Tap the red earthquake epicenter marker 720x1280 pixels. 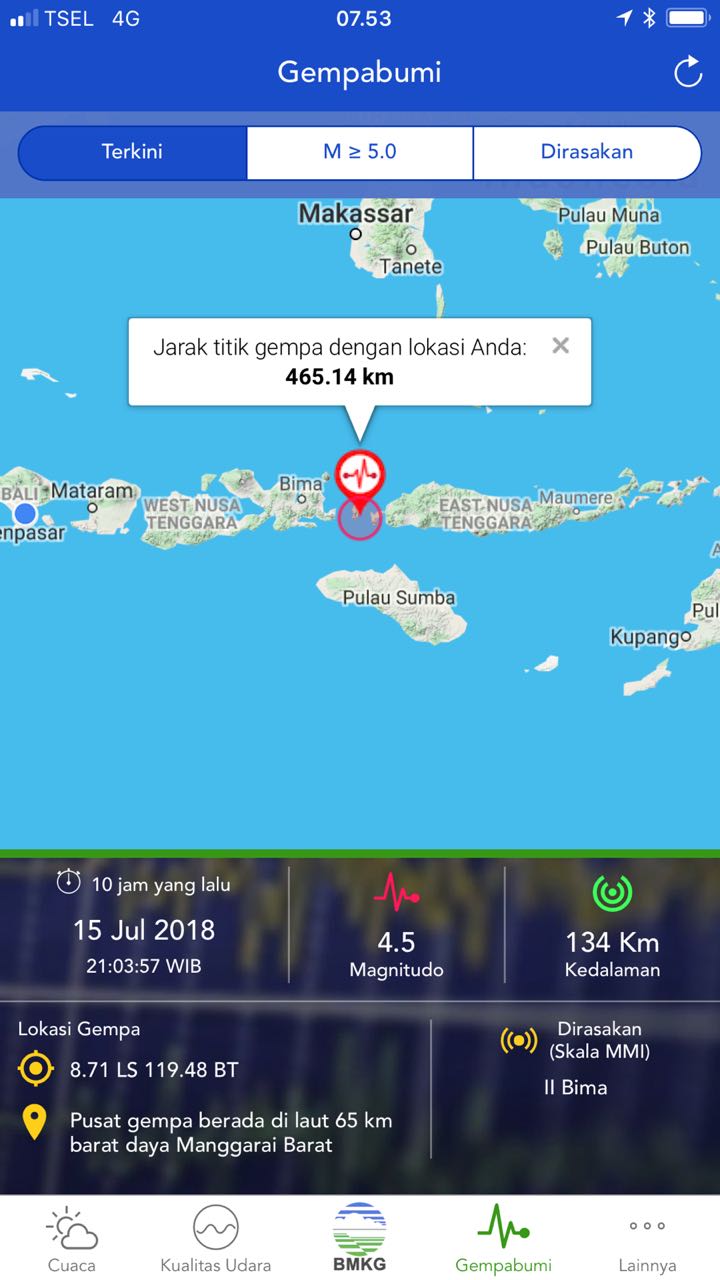click(x=360, y=475)
